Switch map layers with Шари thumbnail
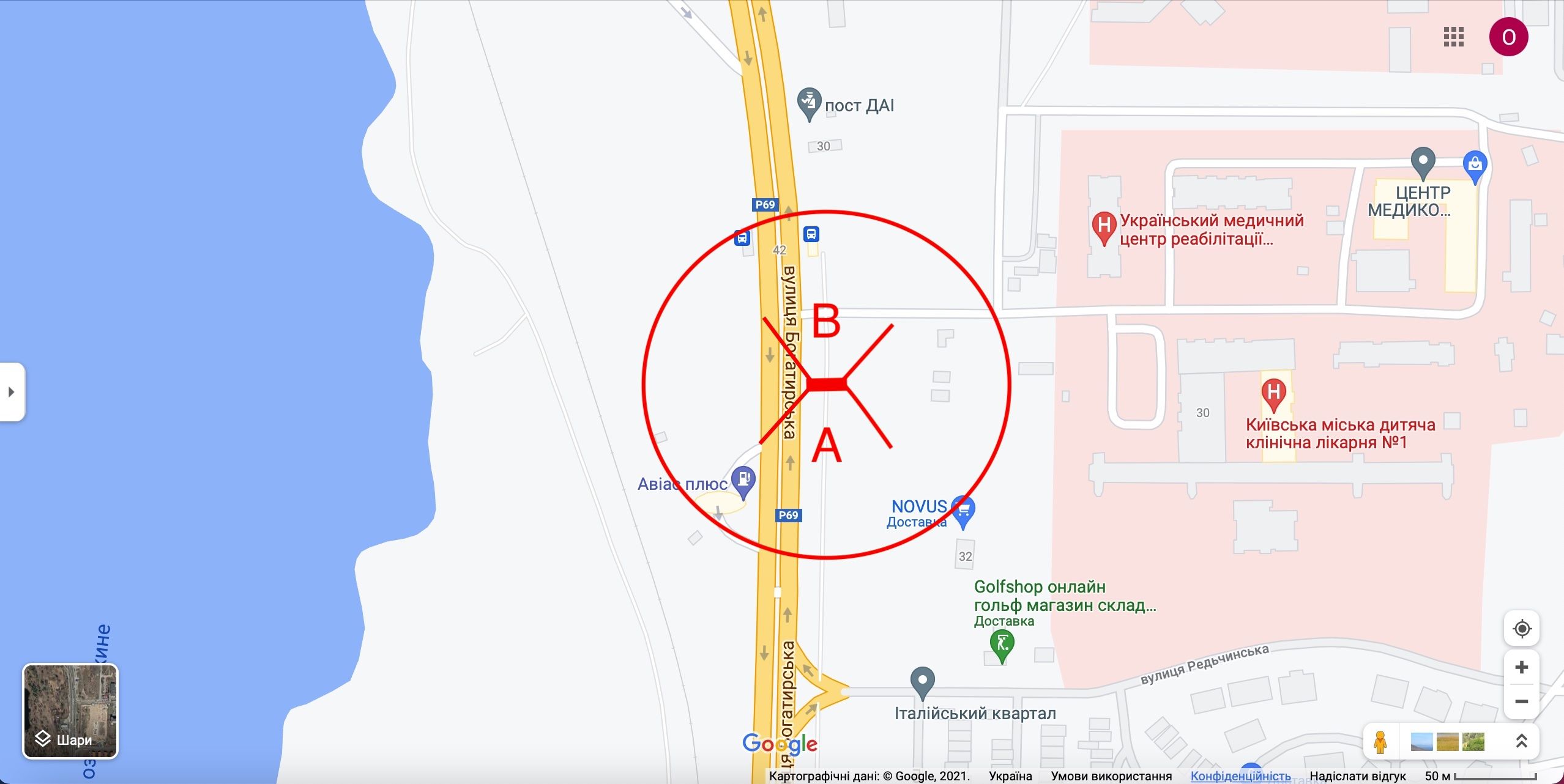The image size is (1564, 784). 70,711
